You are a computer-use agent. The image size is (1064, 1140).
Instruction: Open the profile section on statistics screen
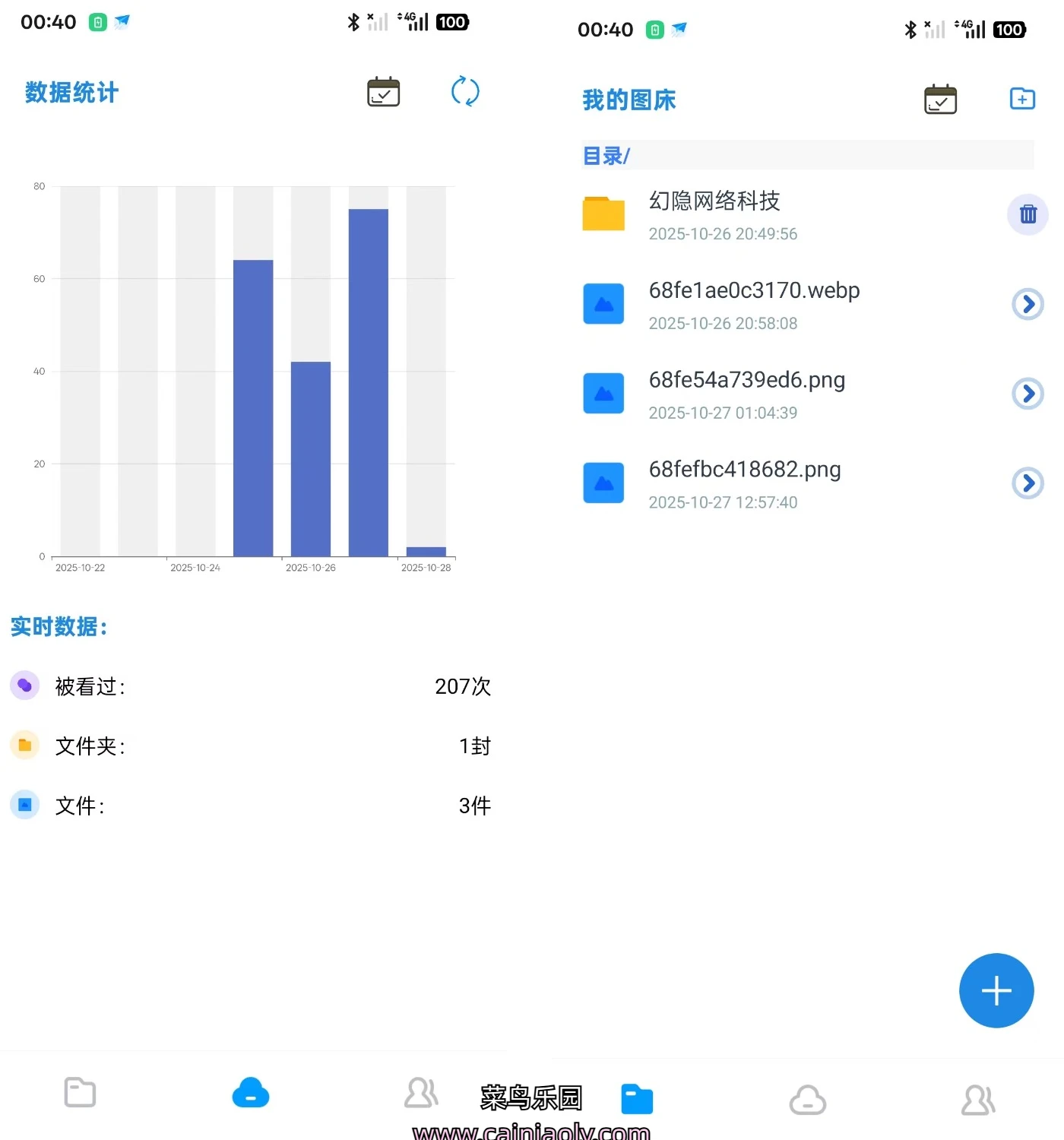pyautogui.click(x=420, y=1092)
